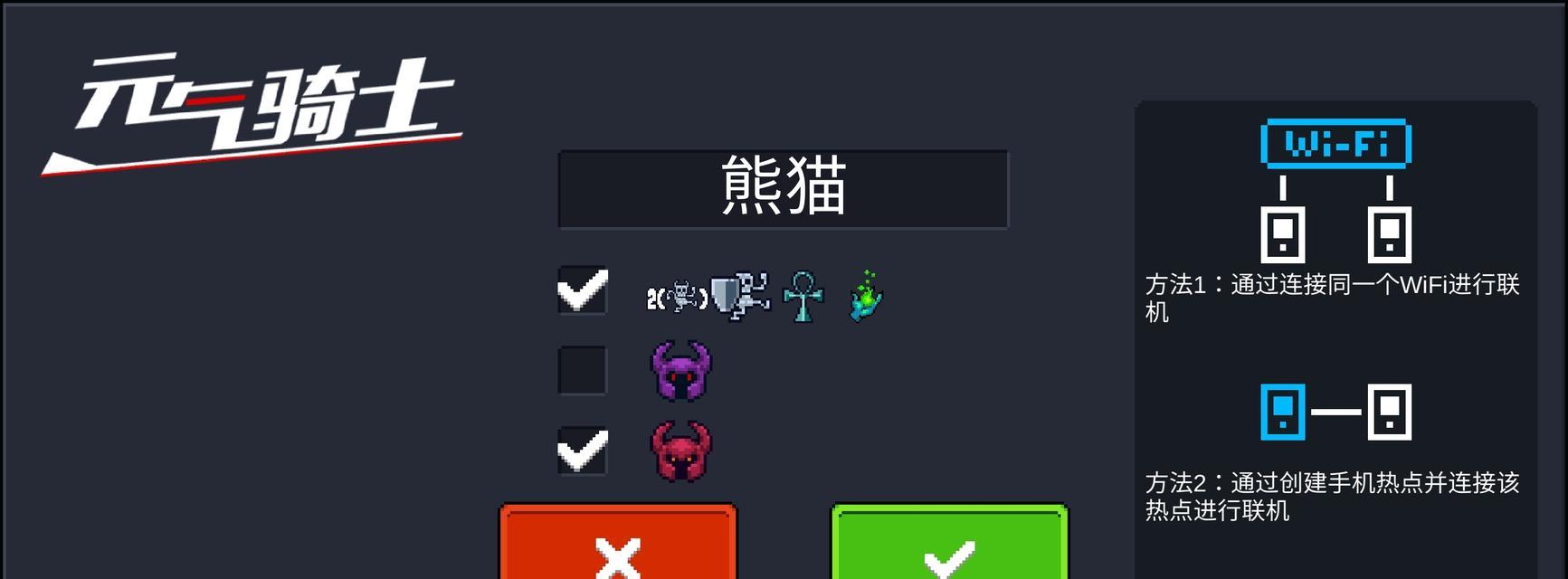Confirm with the green checkmark button

949,546
